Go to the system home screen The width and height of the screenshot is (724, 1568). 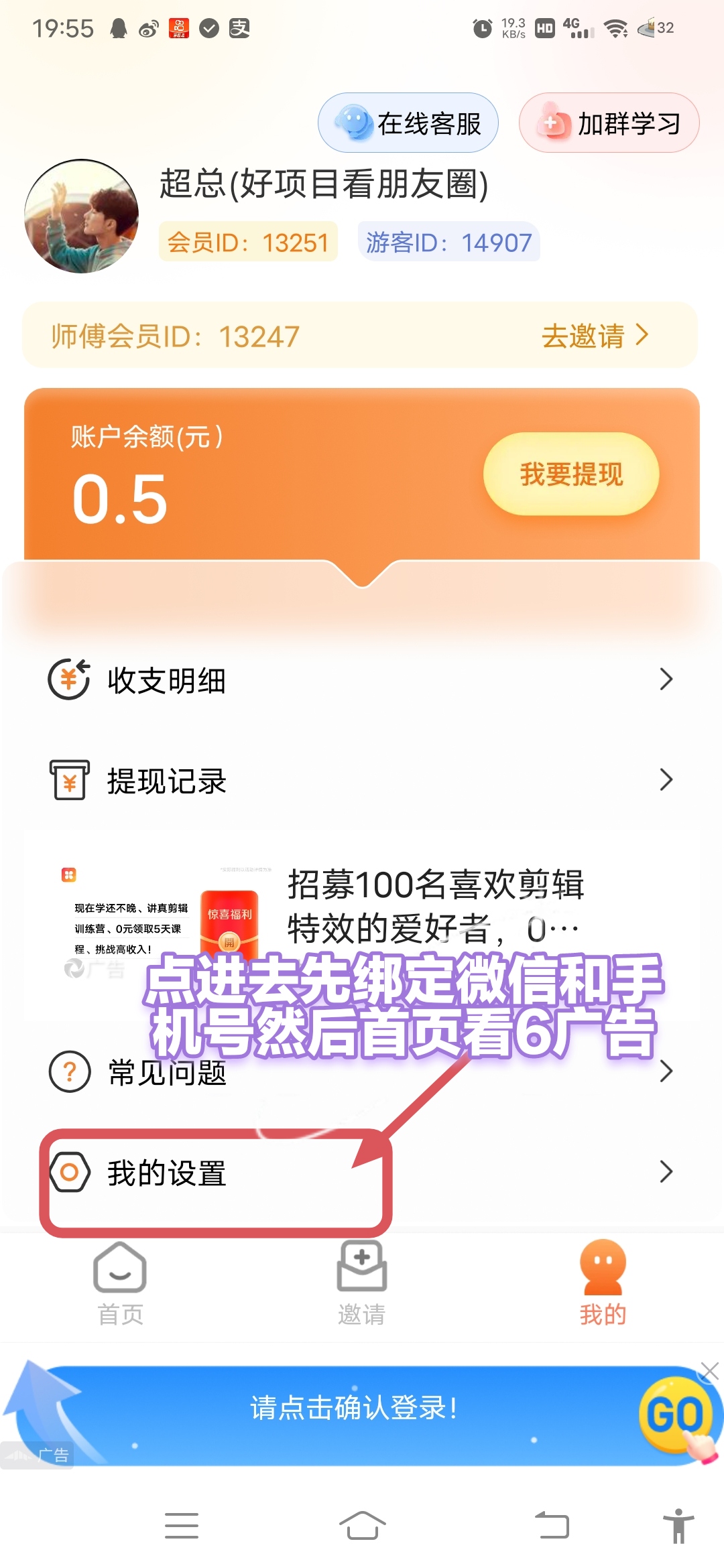[x=362, y=1525]
